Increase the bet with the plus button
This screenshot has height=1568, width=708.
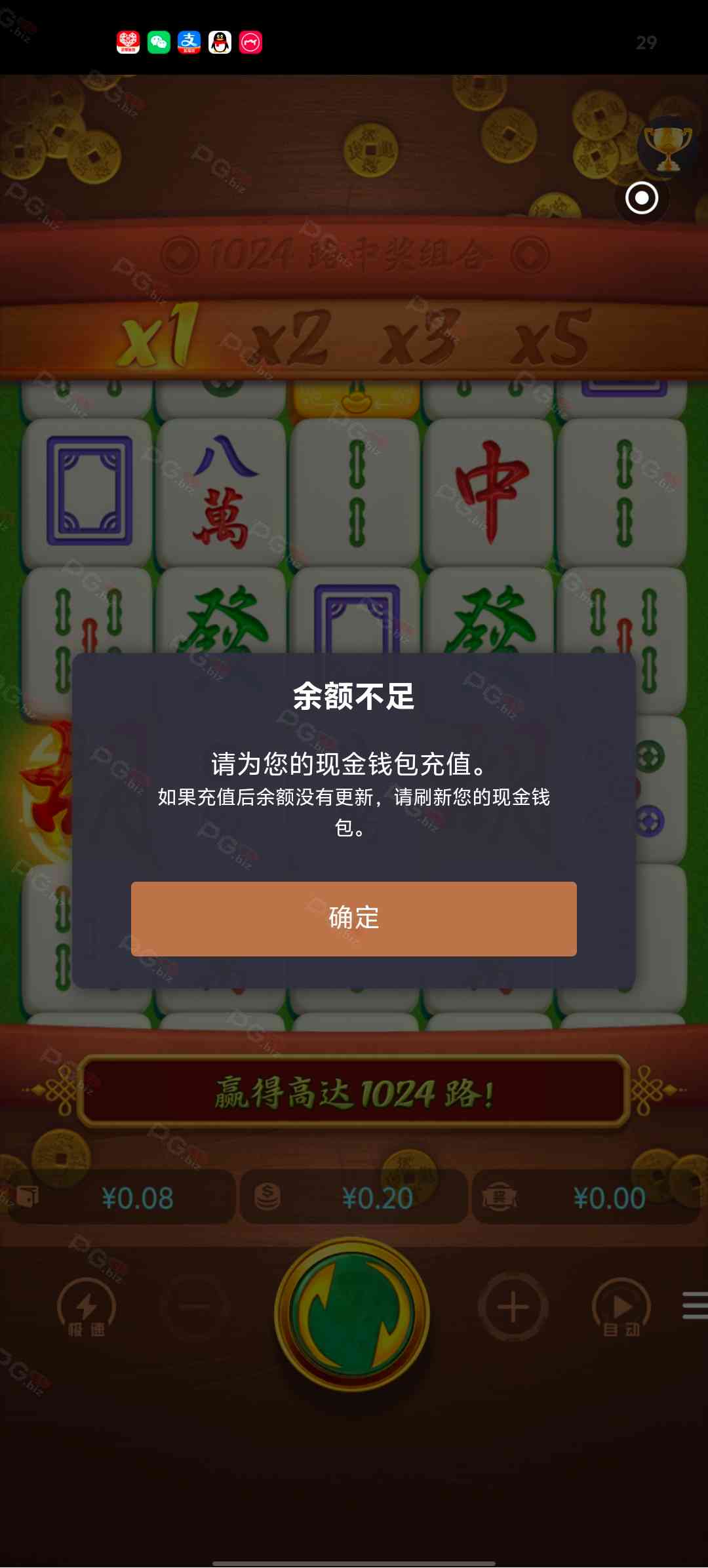pos(513,1306)
